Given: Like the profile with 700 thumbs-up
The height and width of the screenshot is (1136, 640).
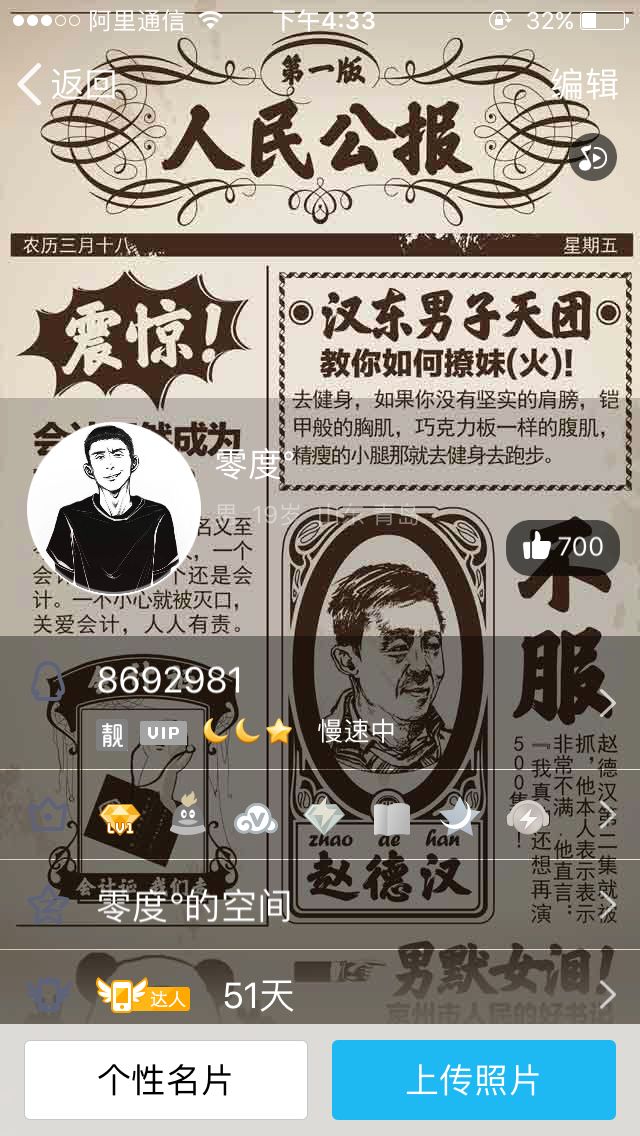Looking at the screenshot, I should [562, 546].
